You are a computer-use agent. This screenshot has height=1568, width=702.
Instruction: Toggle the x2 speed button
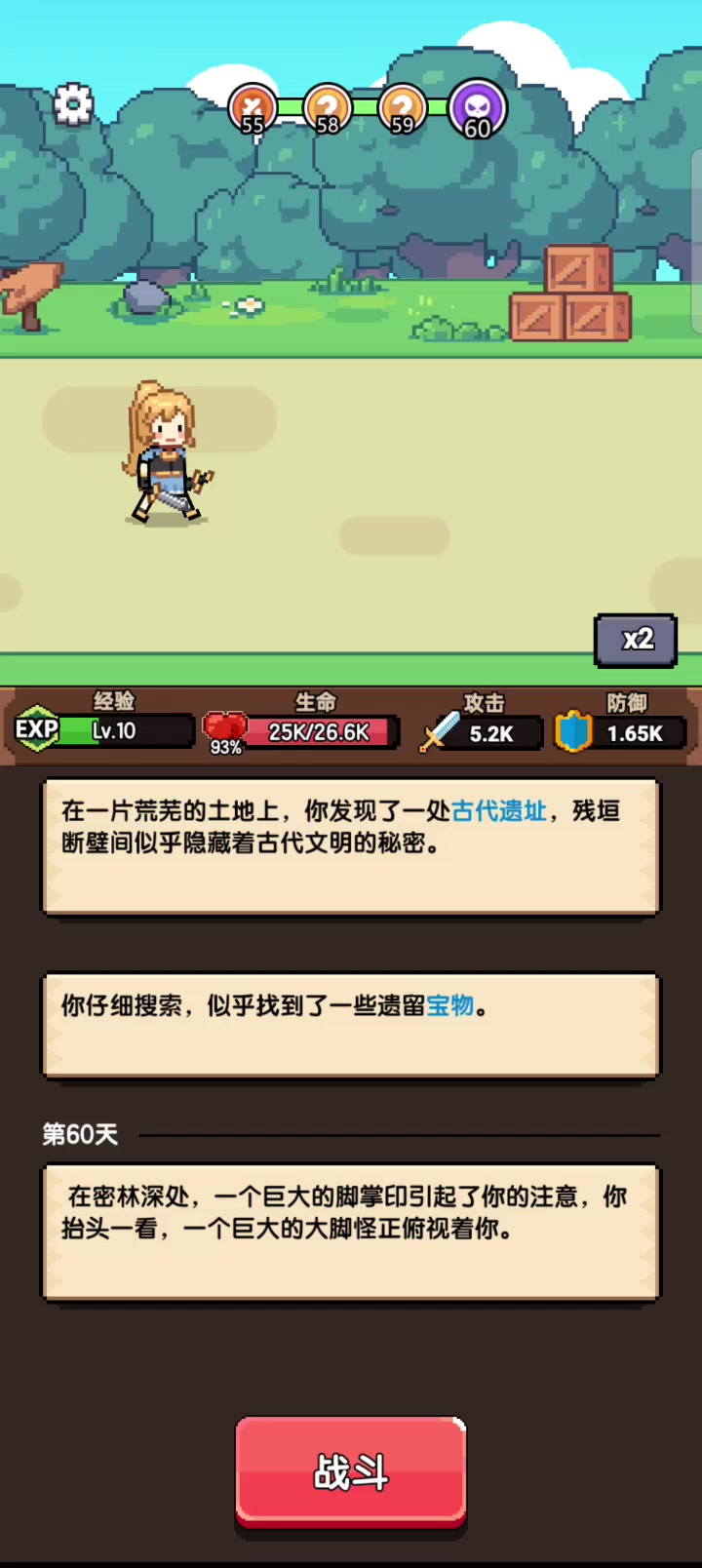pyautogui.click(x=636, y=641)
